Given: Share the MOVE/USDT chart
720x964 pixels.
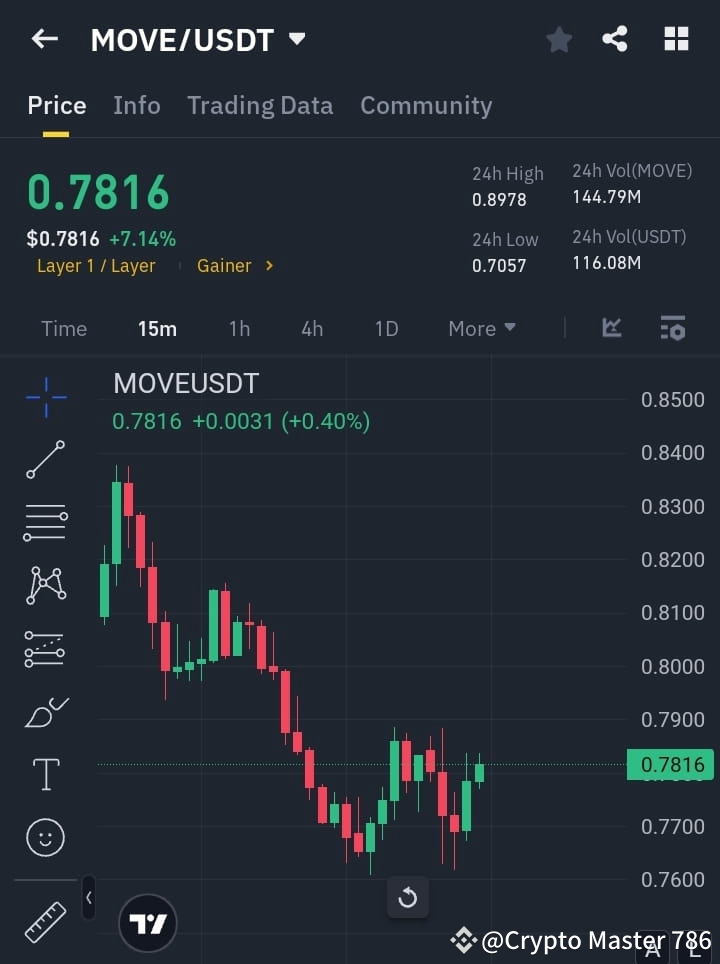Looking at the screenshot, I should [615, 39].
